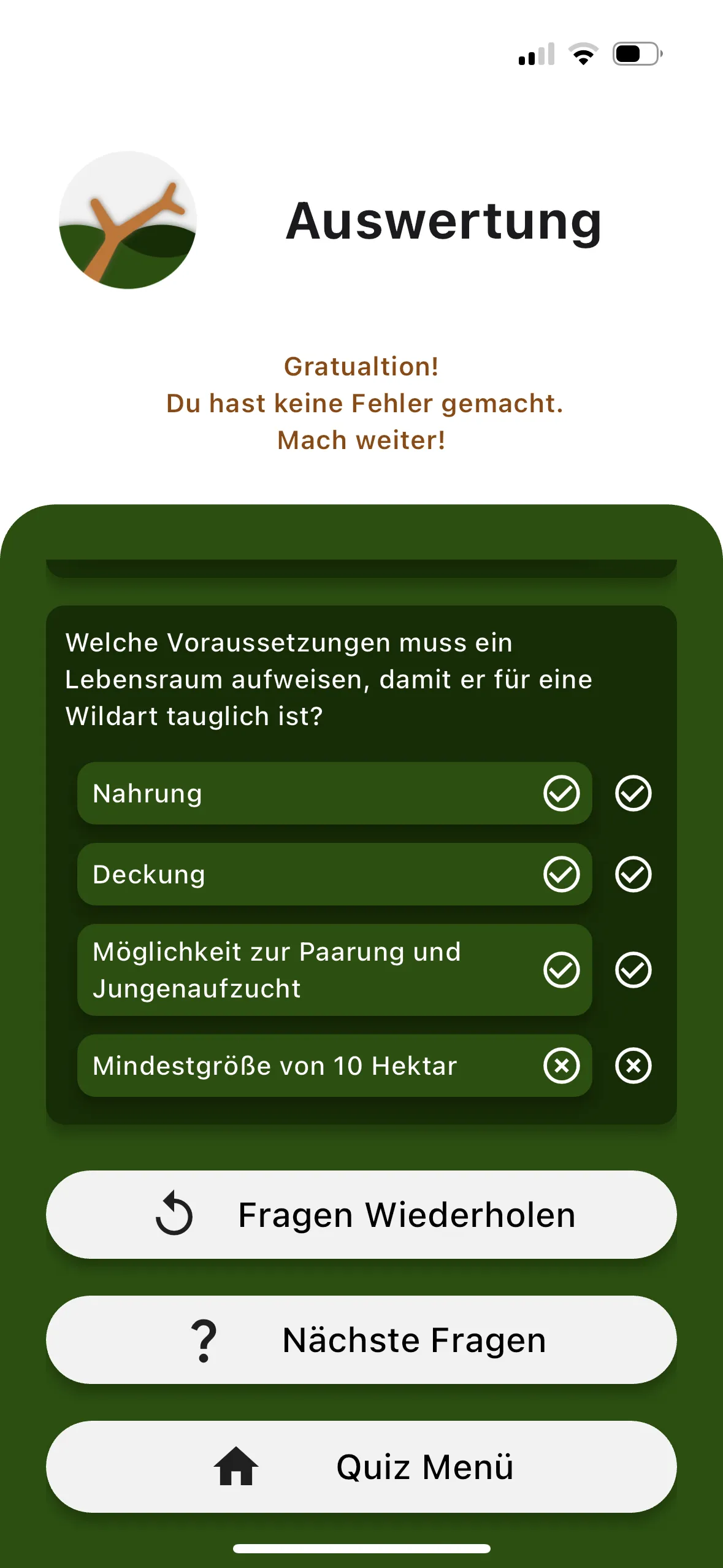Return to the Quiz Menü

(361, 1466)
